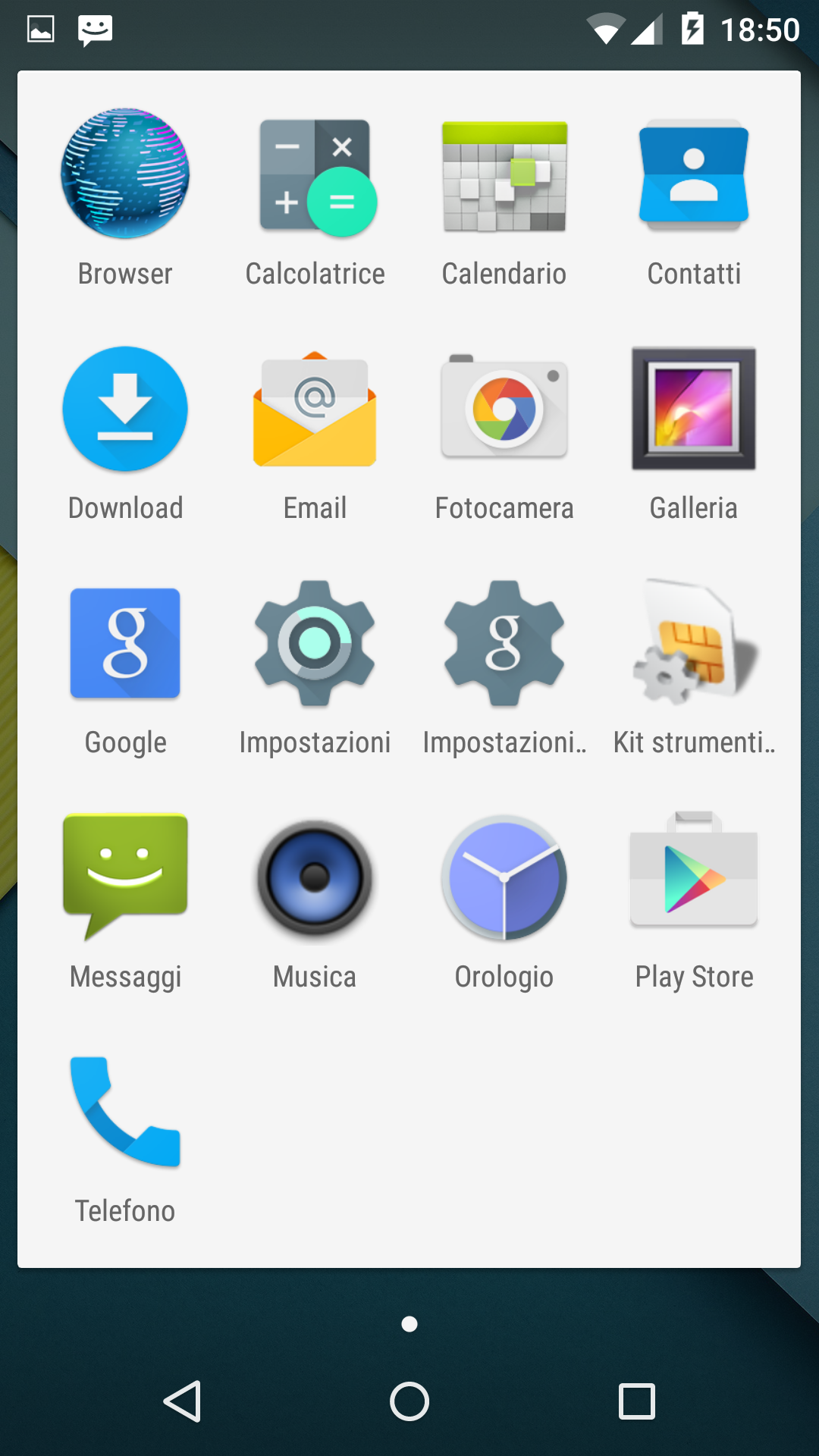
Task: Launch the Musica app
Action: click(315, 877)
